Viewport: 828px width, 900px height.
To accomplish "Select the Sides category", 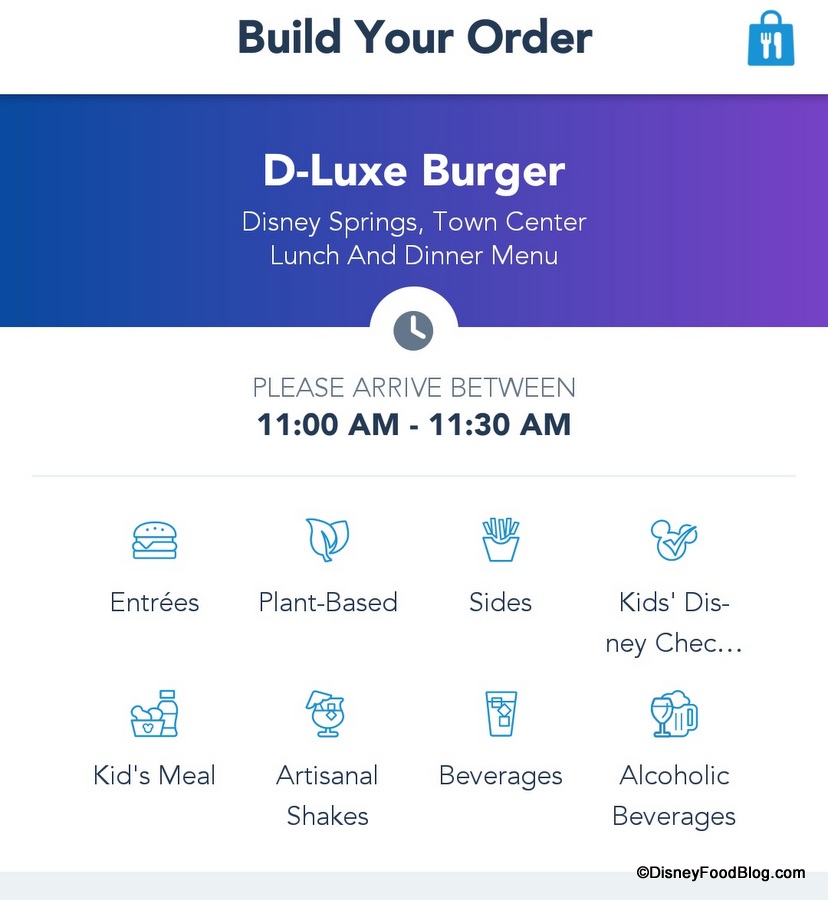I will point(501,565).
